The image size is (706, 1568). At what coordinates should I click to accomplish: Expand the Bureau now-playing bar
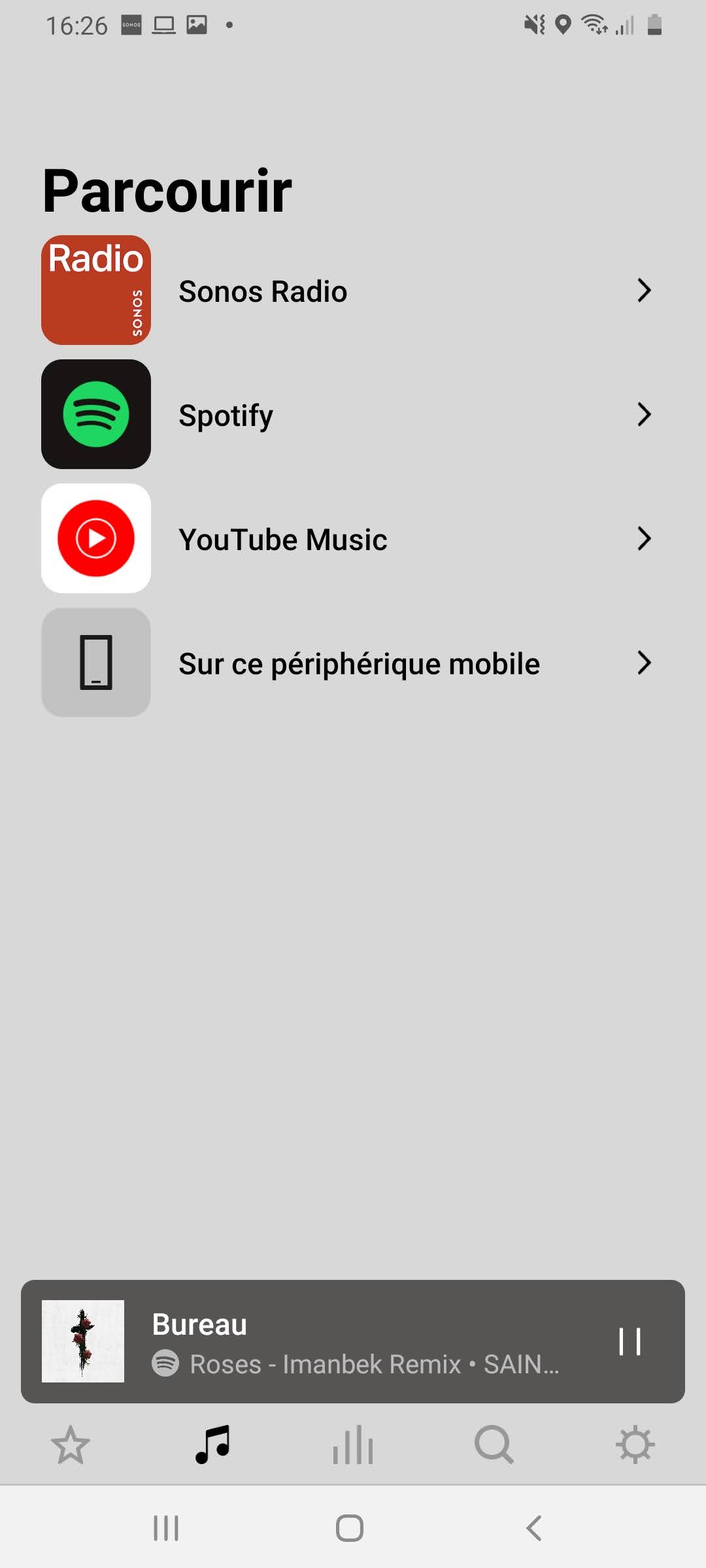tap(353, 1341)
